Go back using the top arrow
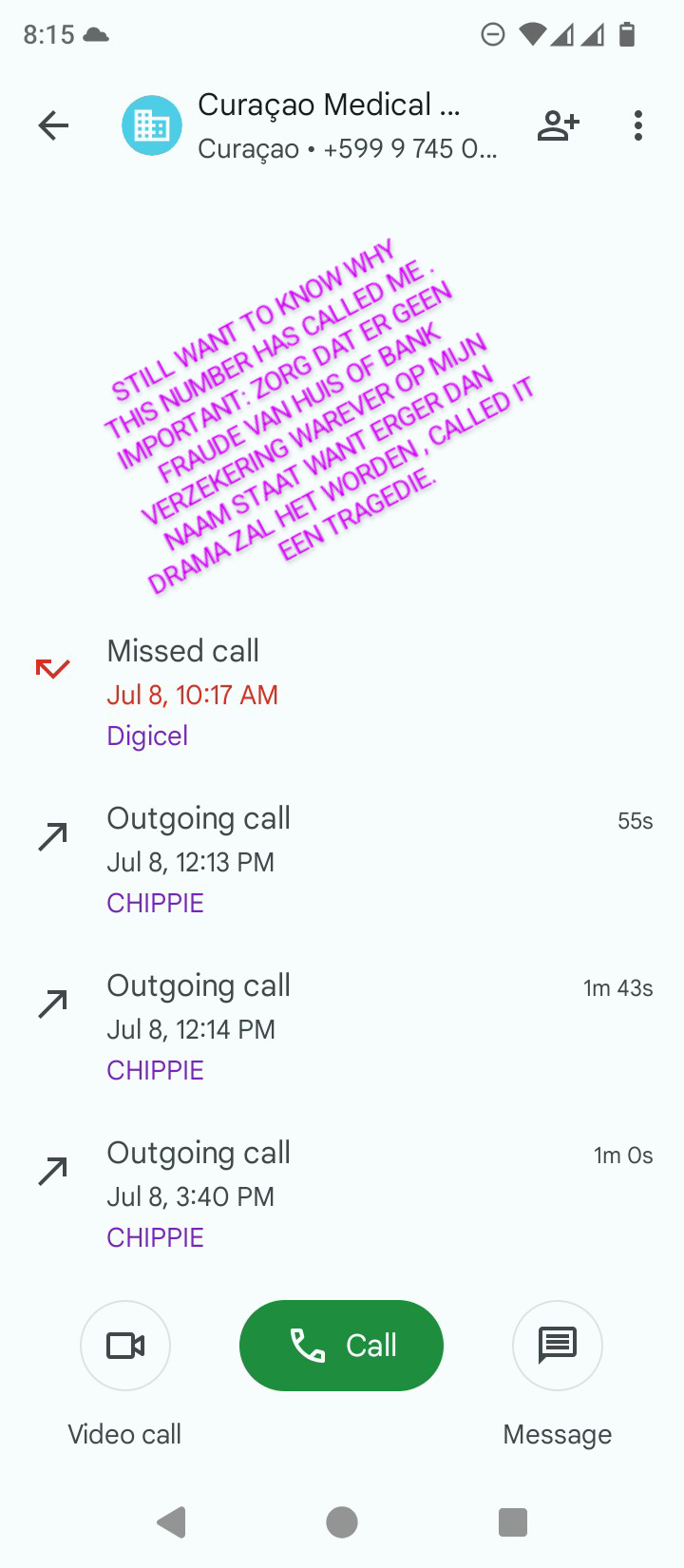The width and height of the screenshot is (684, 1568). point(53,125)
